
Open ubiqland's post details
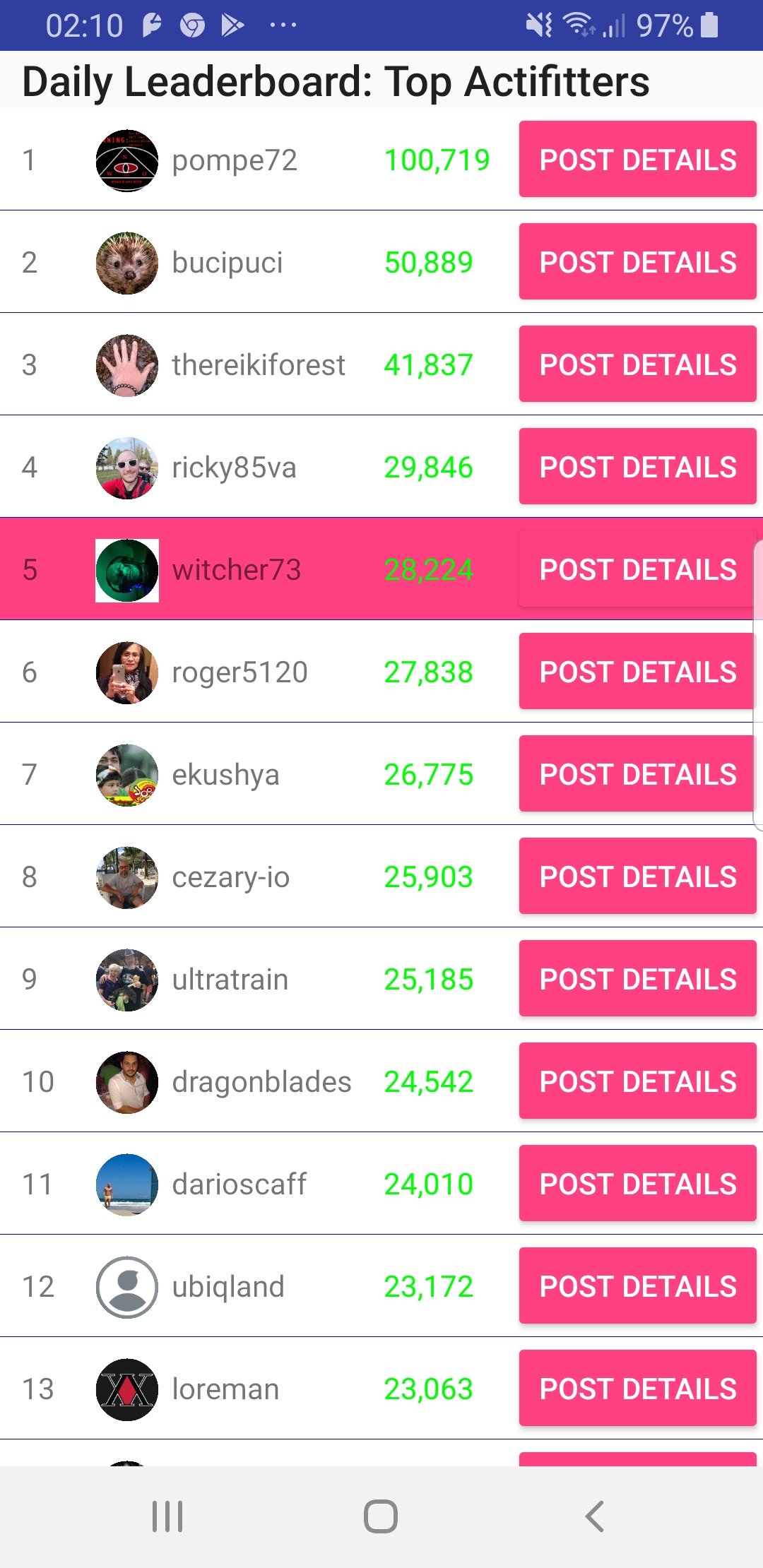637,1286
